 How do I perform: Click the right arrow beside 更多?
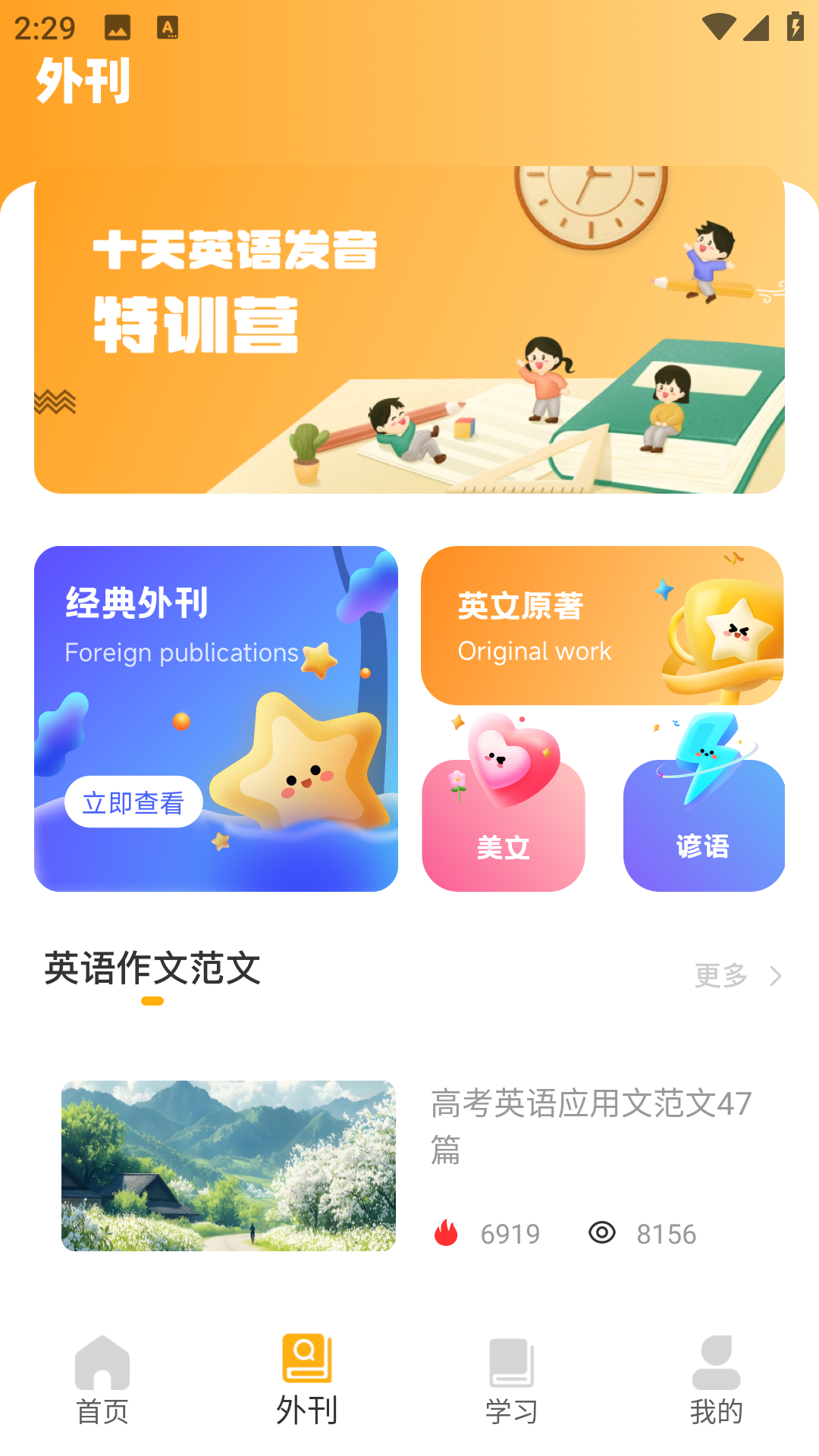click(x=774, y=977)
